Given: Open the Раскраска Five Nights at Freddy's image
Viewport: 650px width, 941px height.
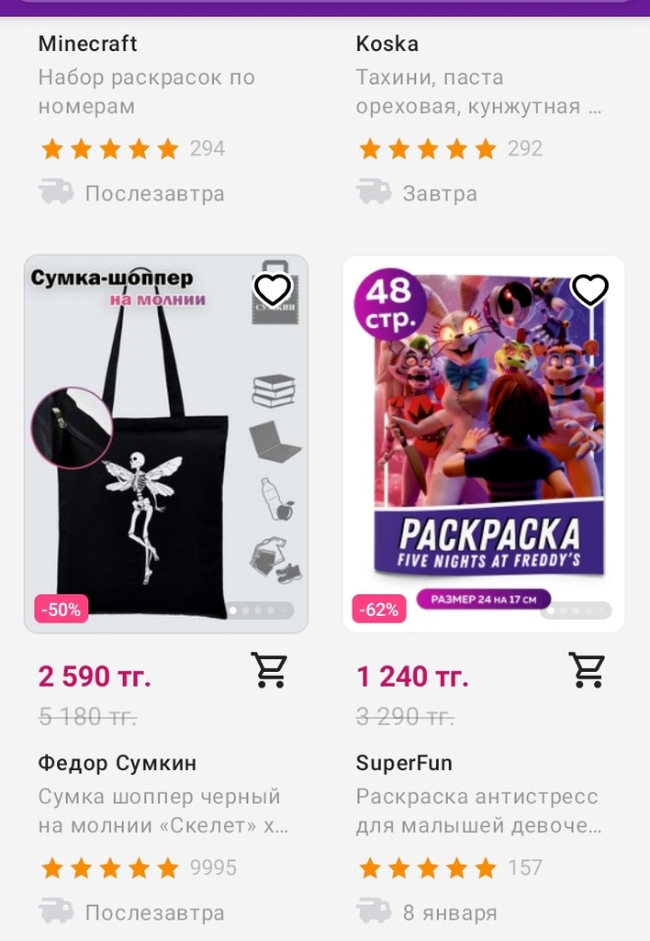Looking at the screenshot, I should [x=484, y=445].
